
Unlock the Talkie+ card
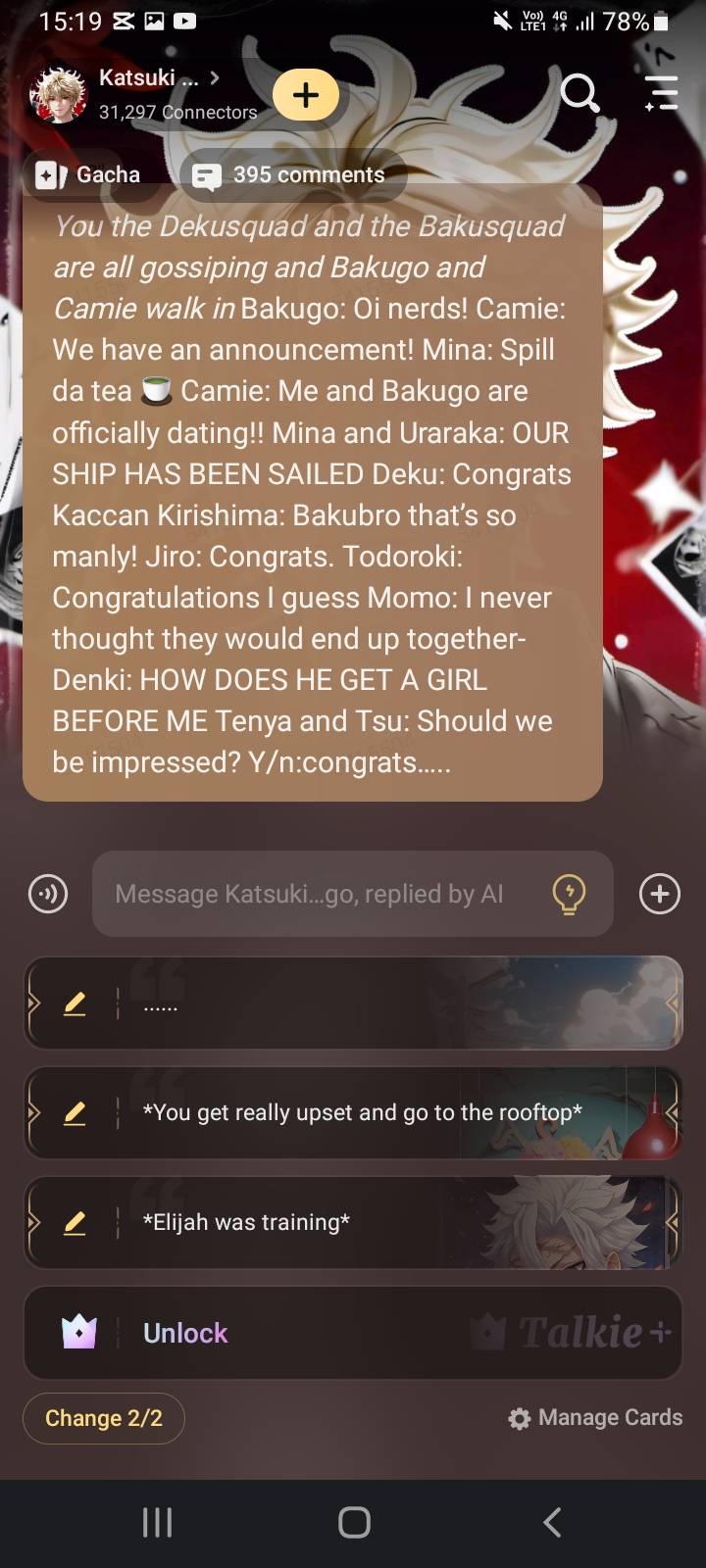353,1333
